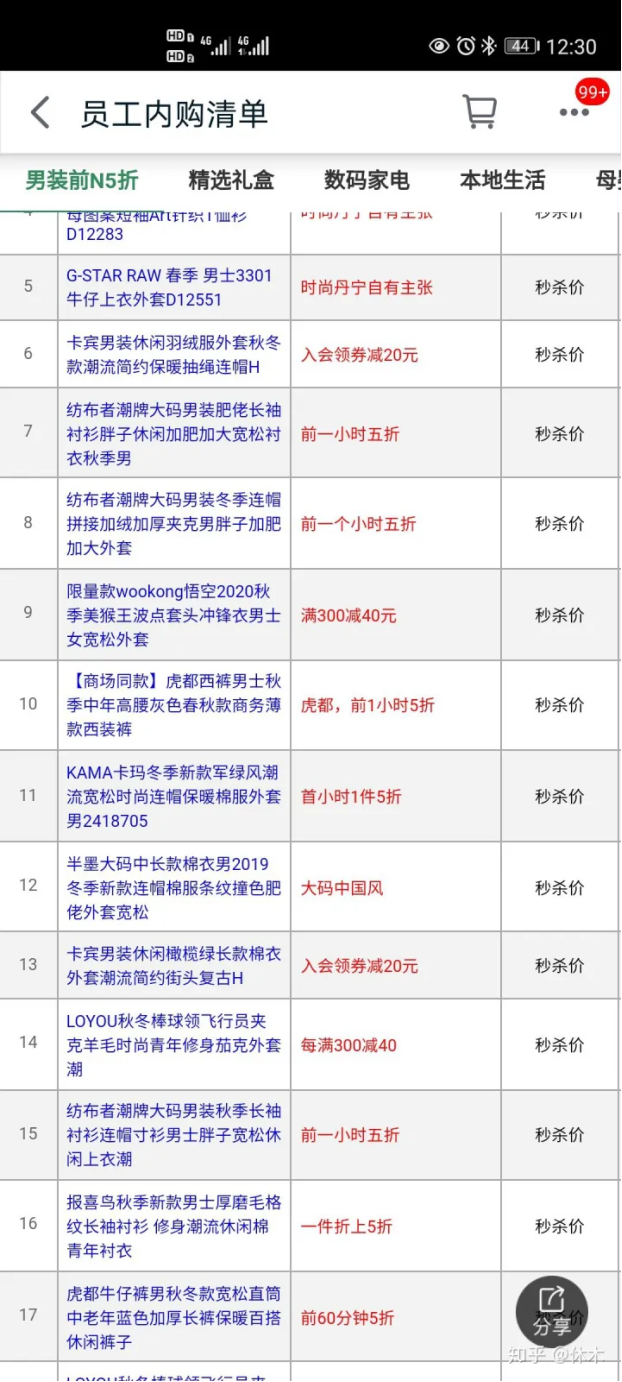Screen dimensions: 622x1382
Task: Go back from 员工内购清单
Action: coord(39,112)
